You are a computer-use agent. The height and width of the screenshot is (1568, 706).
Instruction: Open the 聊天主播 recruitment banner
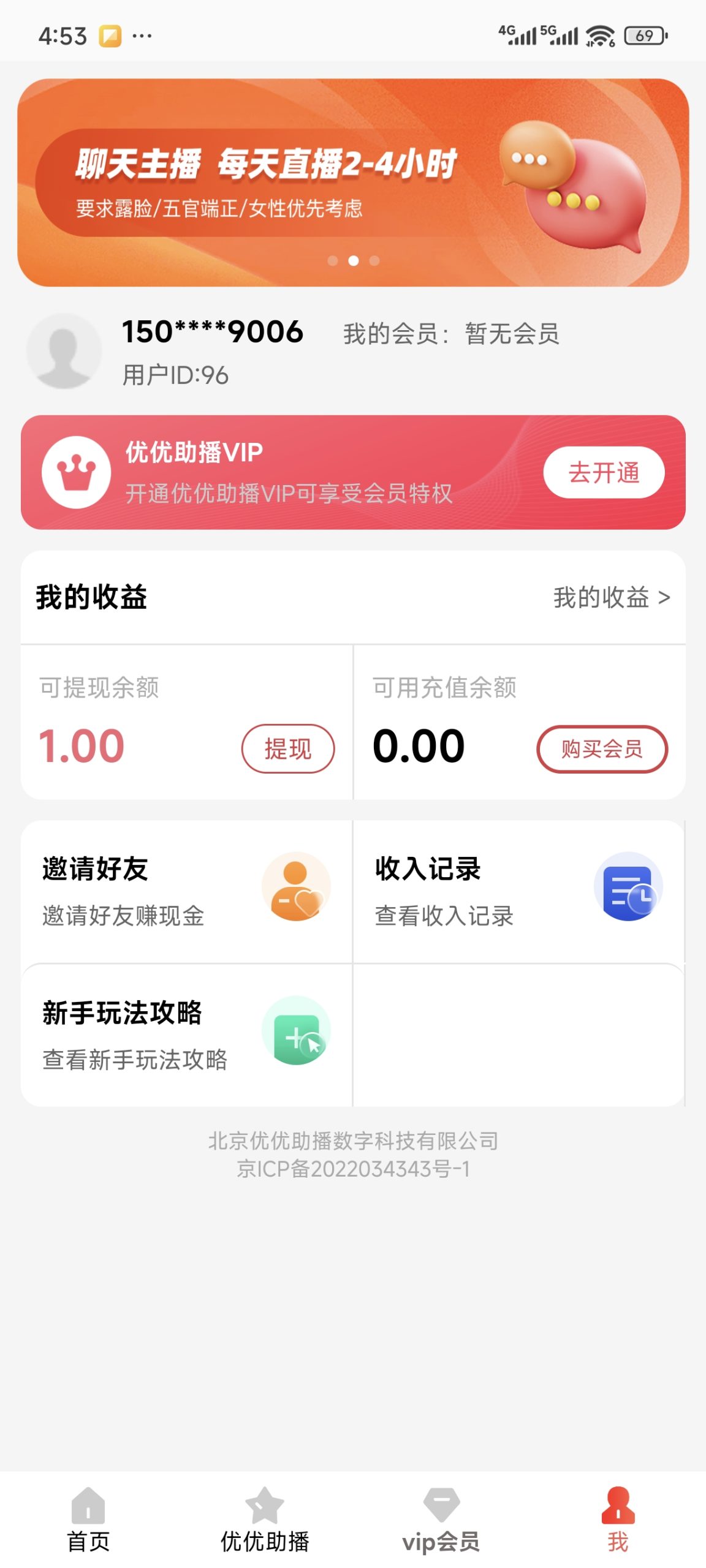(x=353, y=183)
